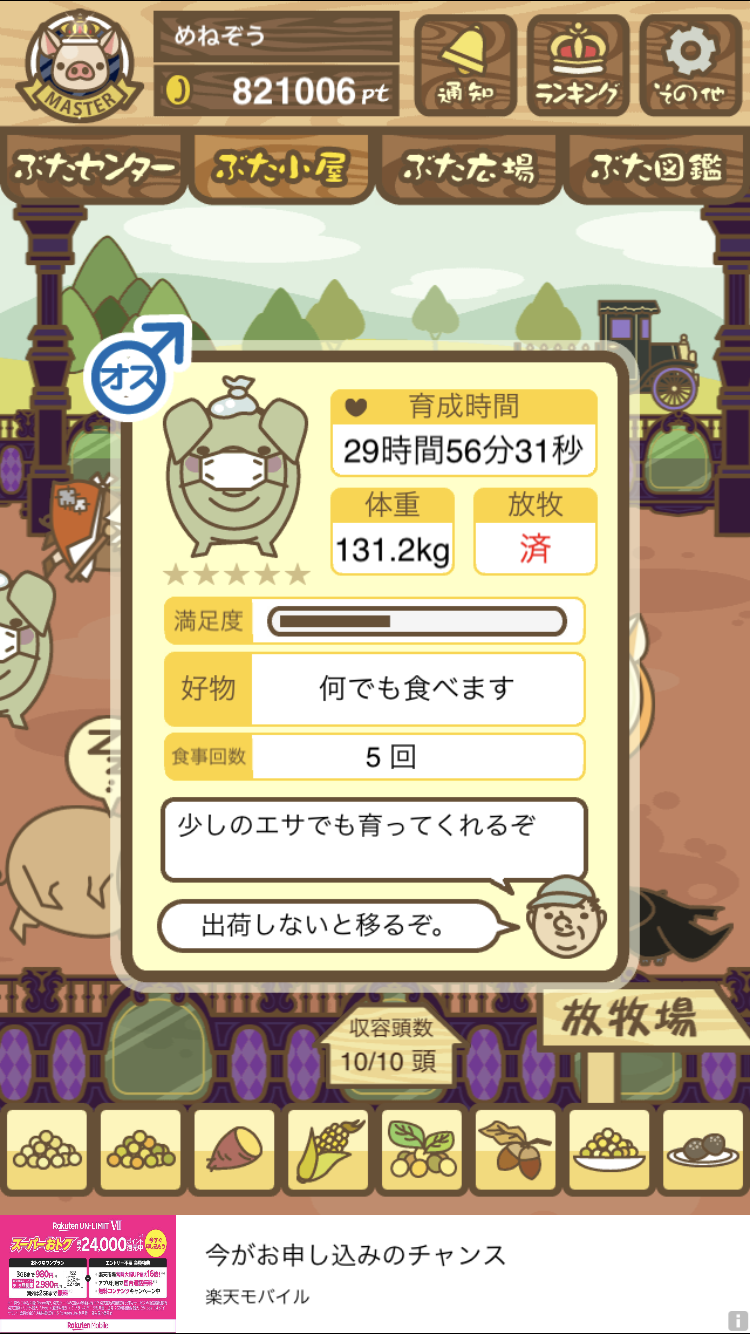Go to the 放牧場 signpost
The height and width of the screenshot is (1334, 750).
click(628, 1020)
